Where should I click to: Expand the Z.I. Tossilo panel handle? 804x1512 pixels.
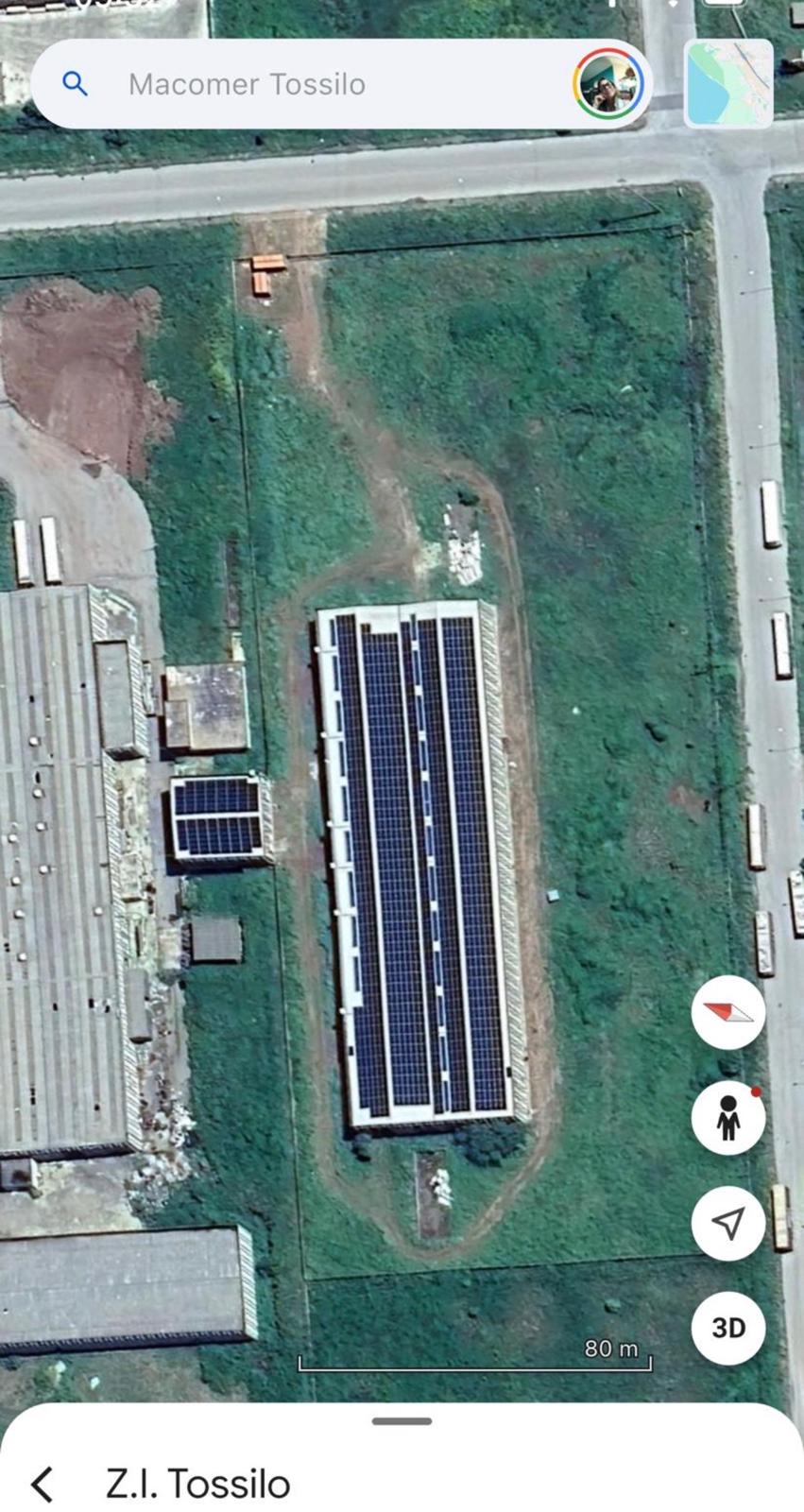pos(402,1420)
